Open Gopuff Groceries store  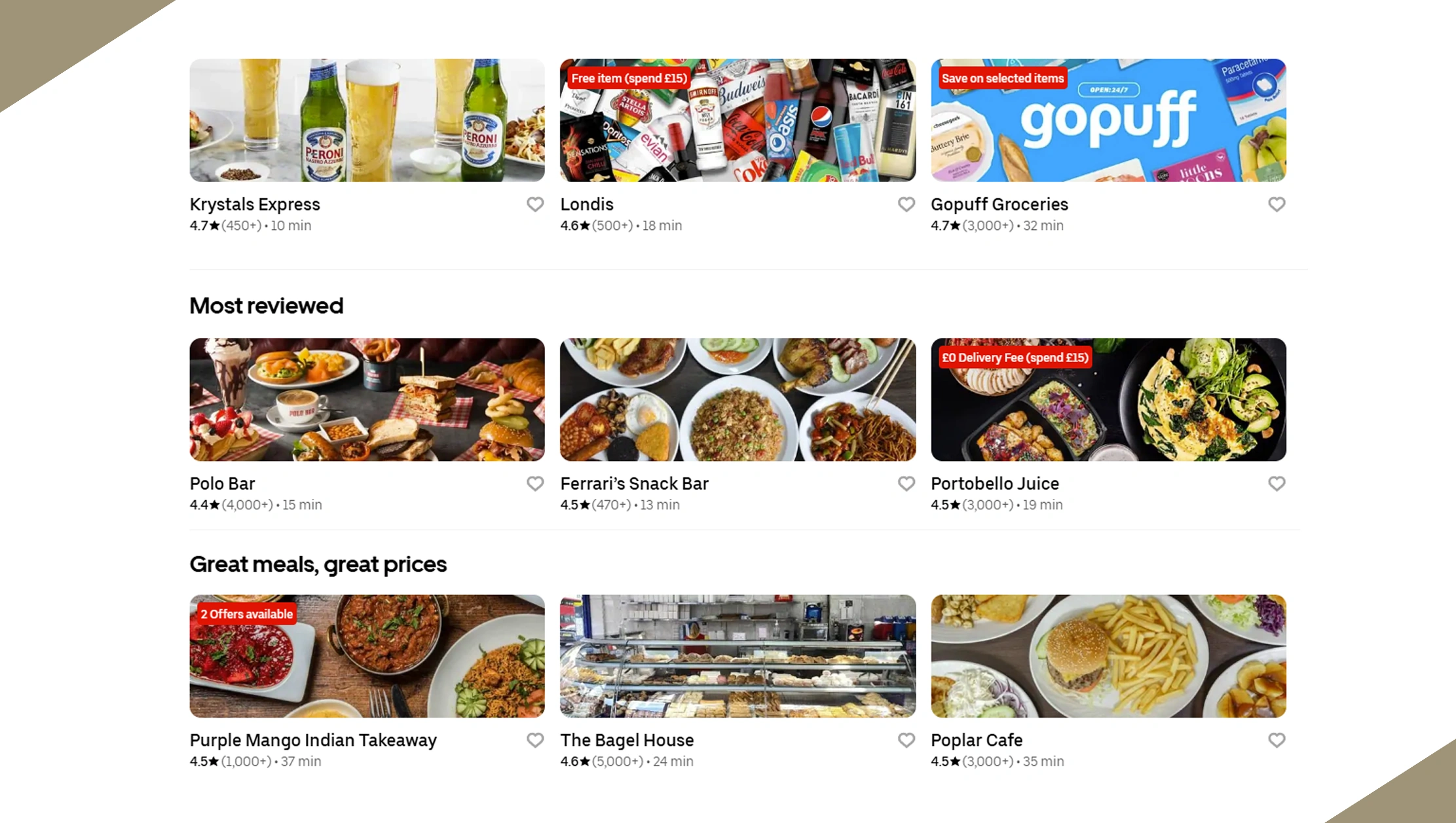pos(1108,120)
